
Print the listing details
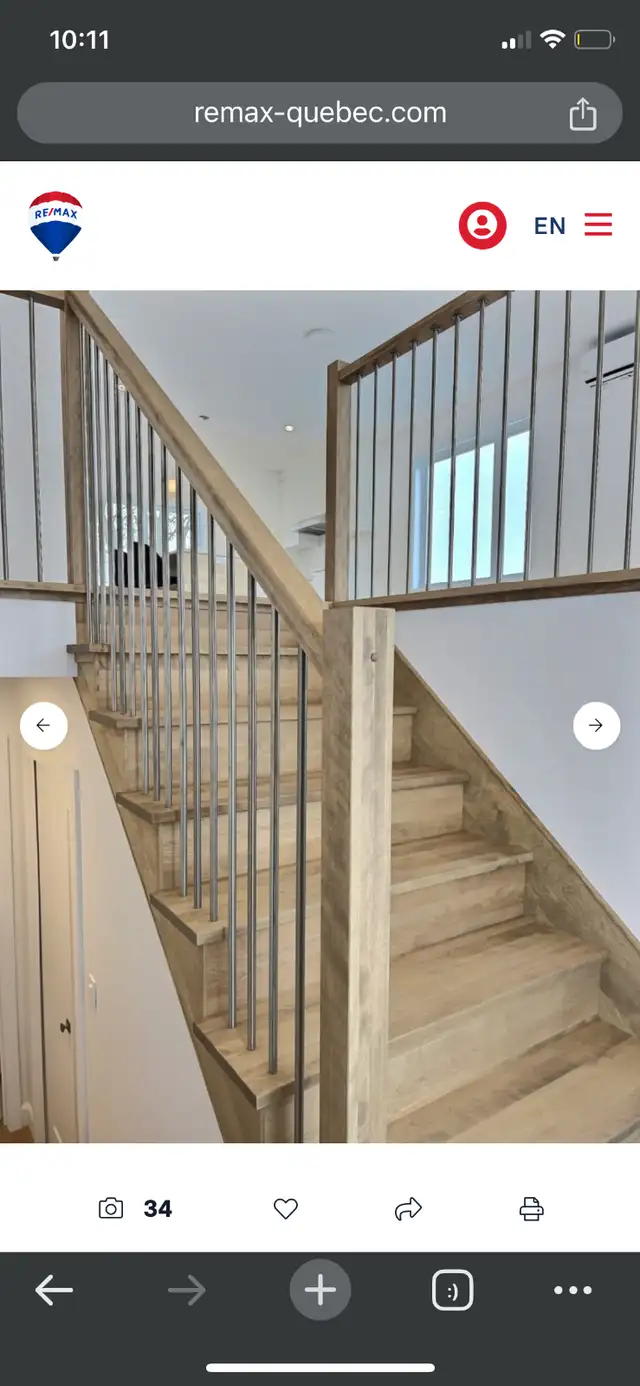[531, 1209]
